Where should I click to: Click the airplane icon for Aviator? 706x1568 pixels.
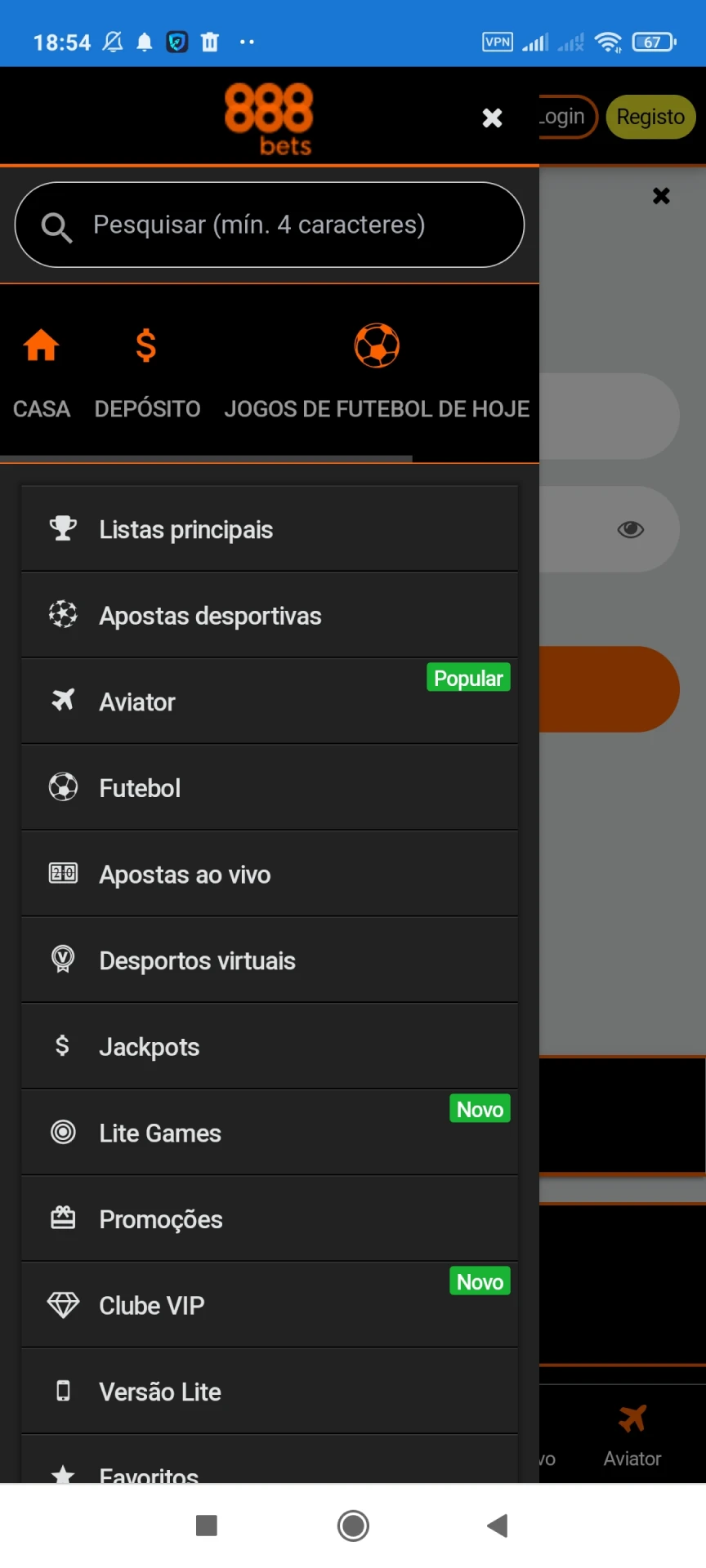(x=63, y=700)
